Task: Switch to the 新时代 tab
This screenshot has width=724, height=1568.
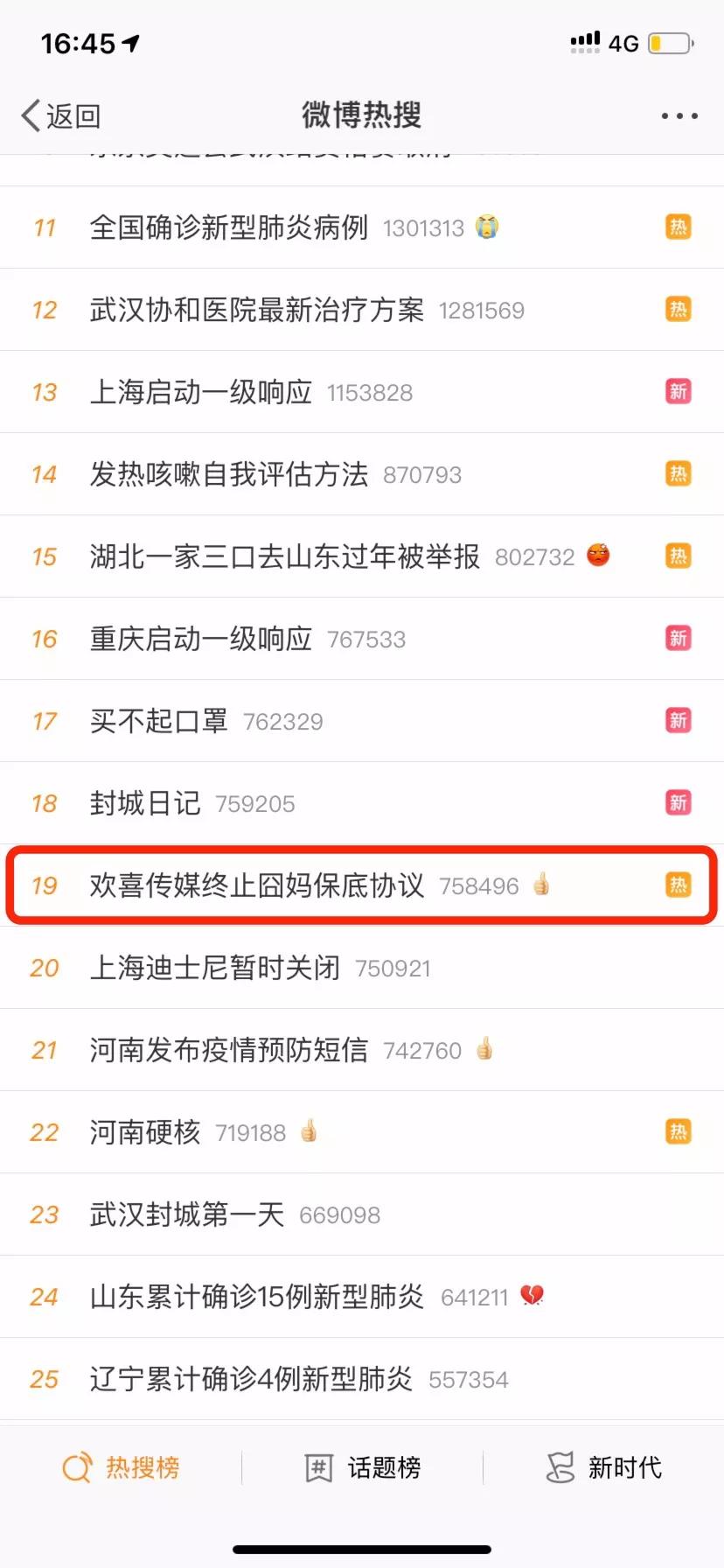Action: 603,1467
